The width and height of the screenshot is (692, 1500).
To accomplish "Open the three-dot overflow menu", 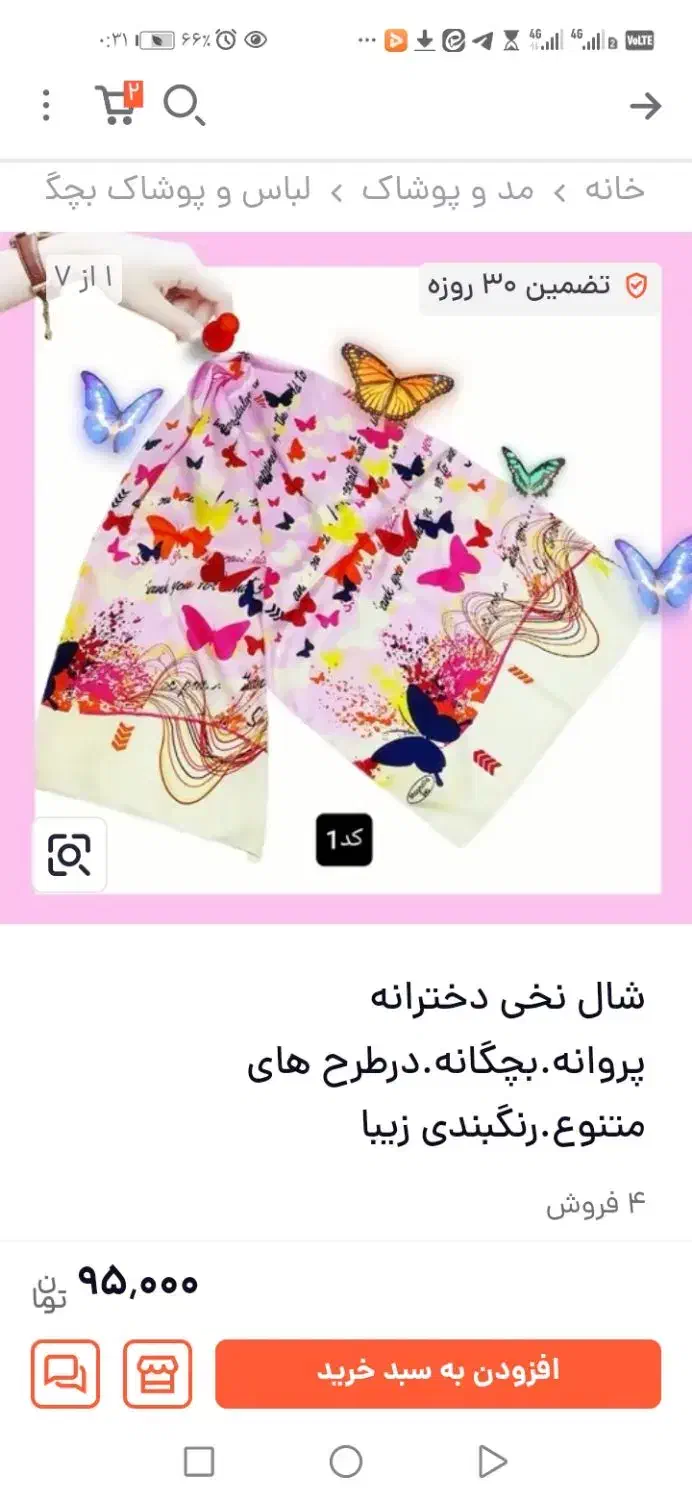I will click(46, 105).
